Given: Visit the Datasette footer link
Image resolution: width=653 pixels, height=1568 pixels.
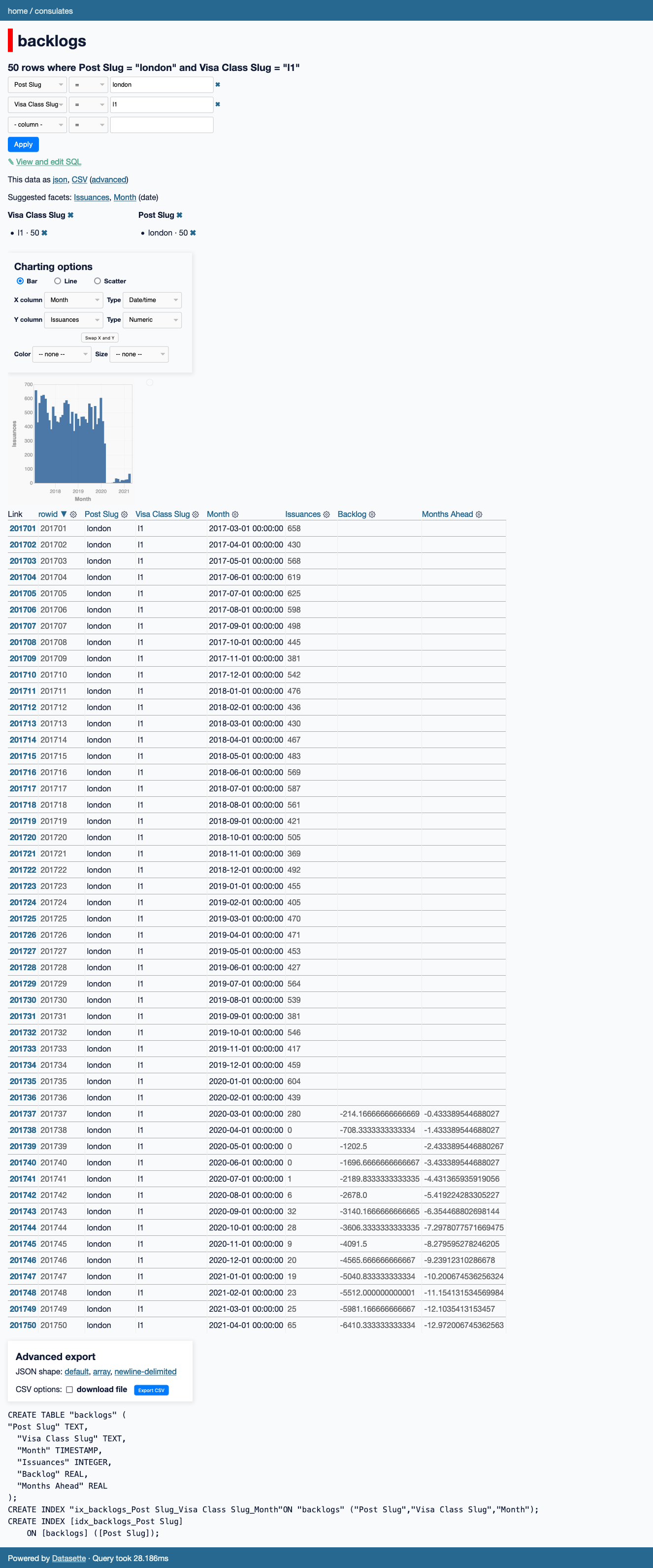Looking at the screenshot, I should coord(69,1558).
